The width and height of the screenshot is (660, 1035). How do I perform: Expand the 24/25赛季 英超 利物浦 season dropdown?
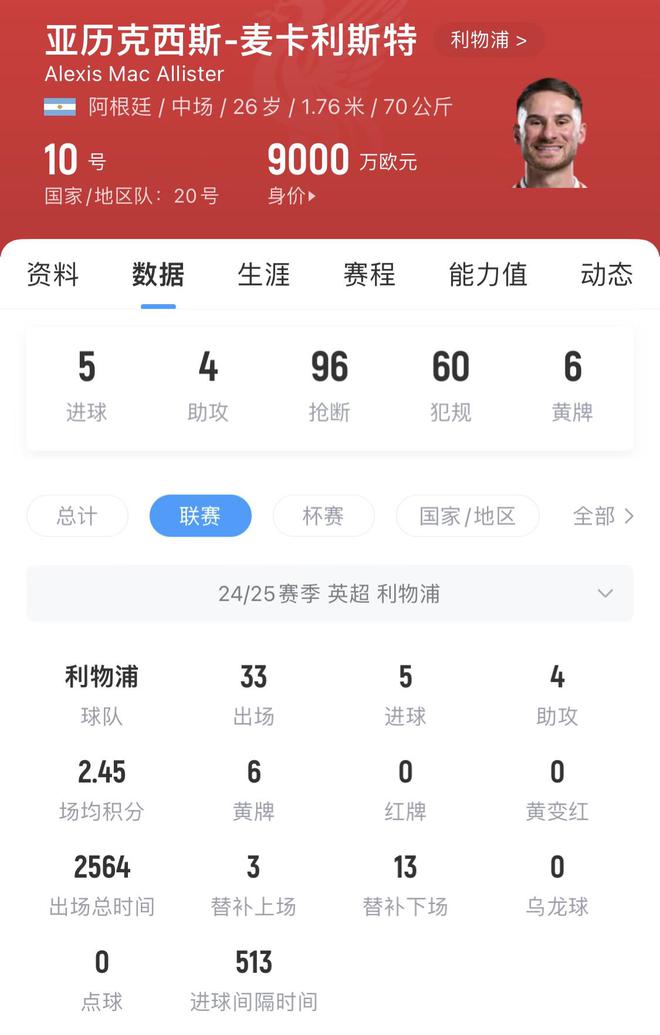[x=329, y=593]
